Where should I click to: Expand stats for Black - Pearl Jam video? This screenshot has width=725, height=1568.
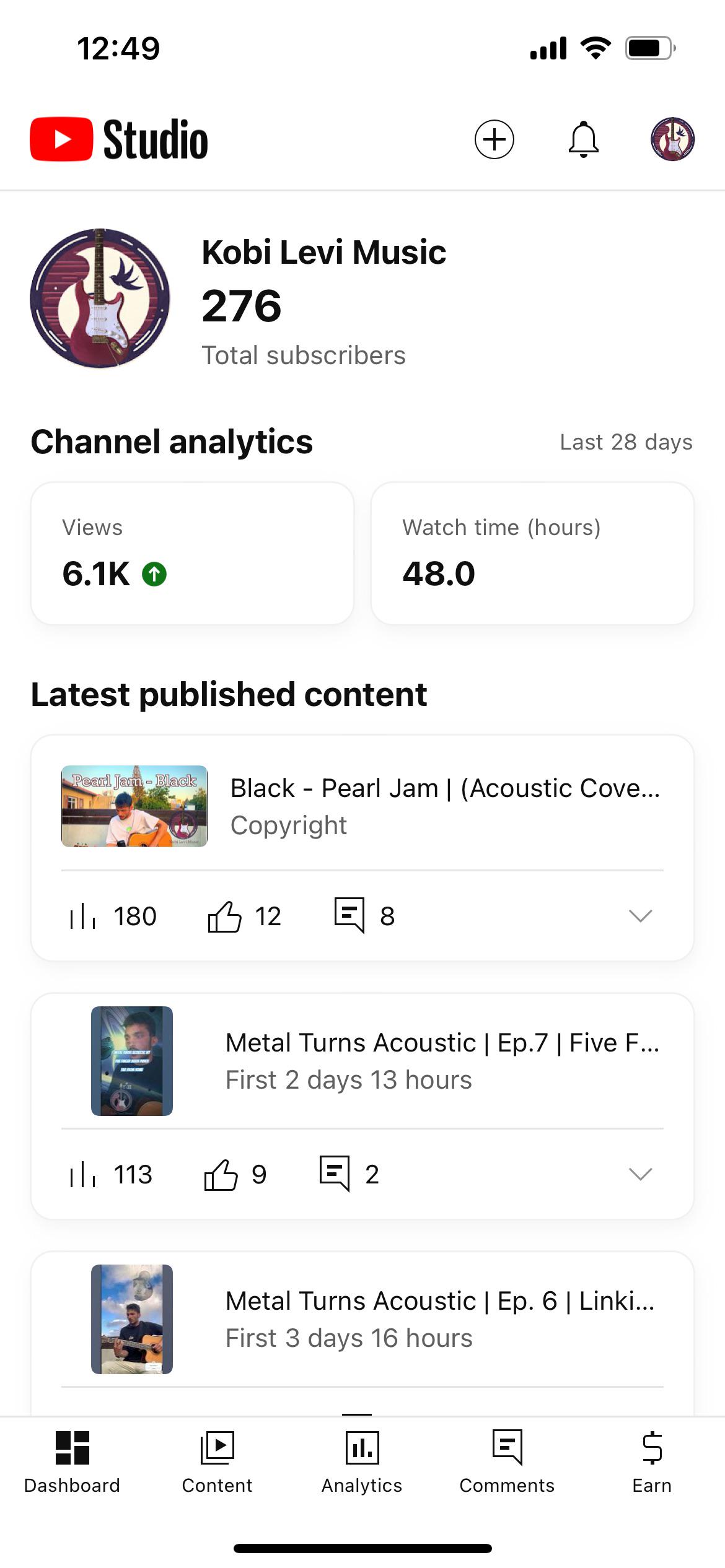(x=640, y=916)
